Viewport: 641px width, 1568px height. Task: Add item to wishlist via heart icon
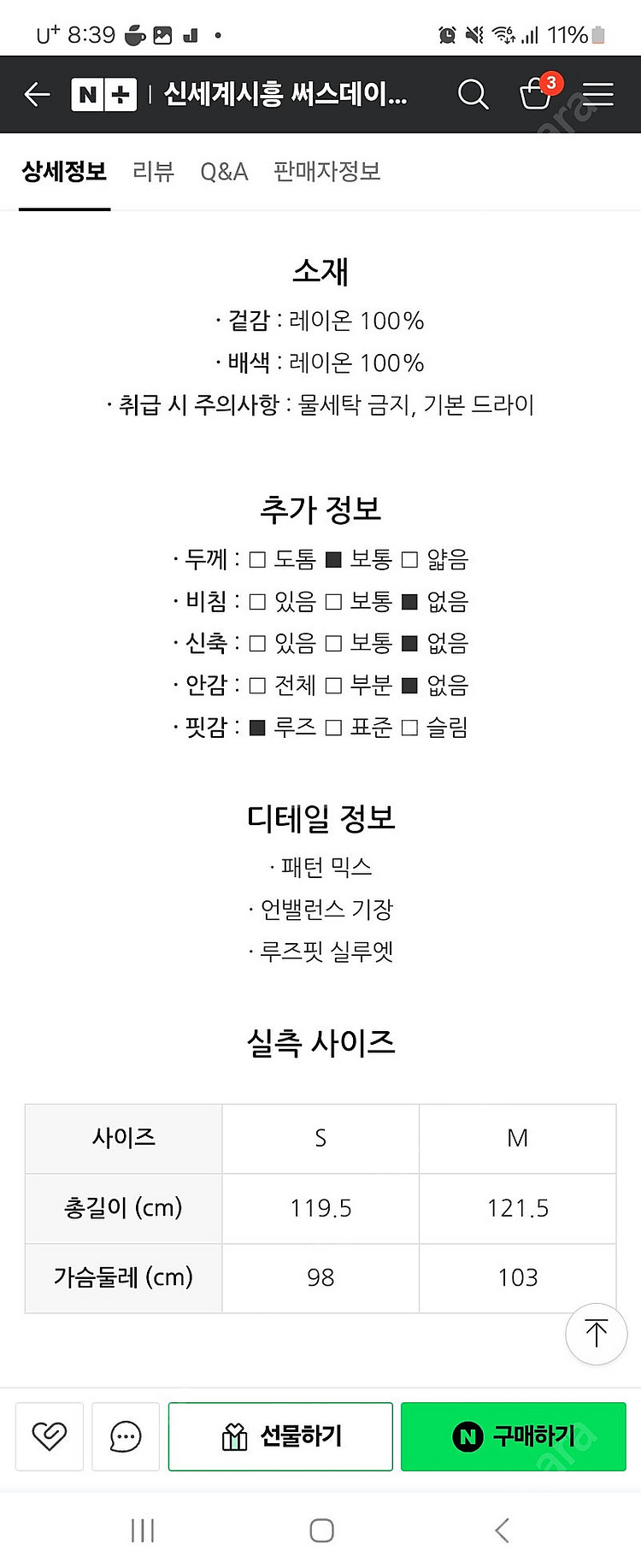[x=49, y=1436]
